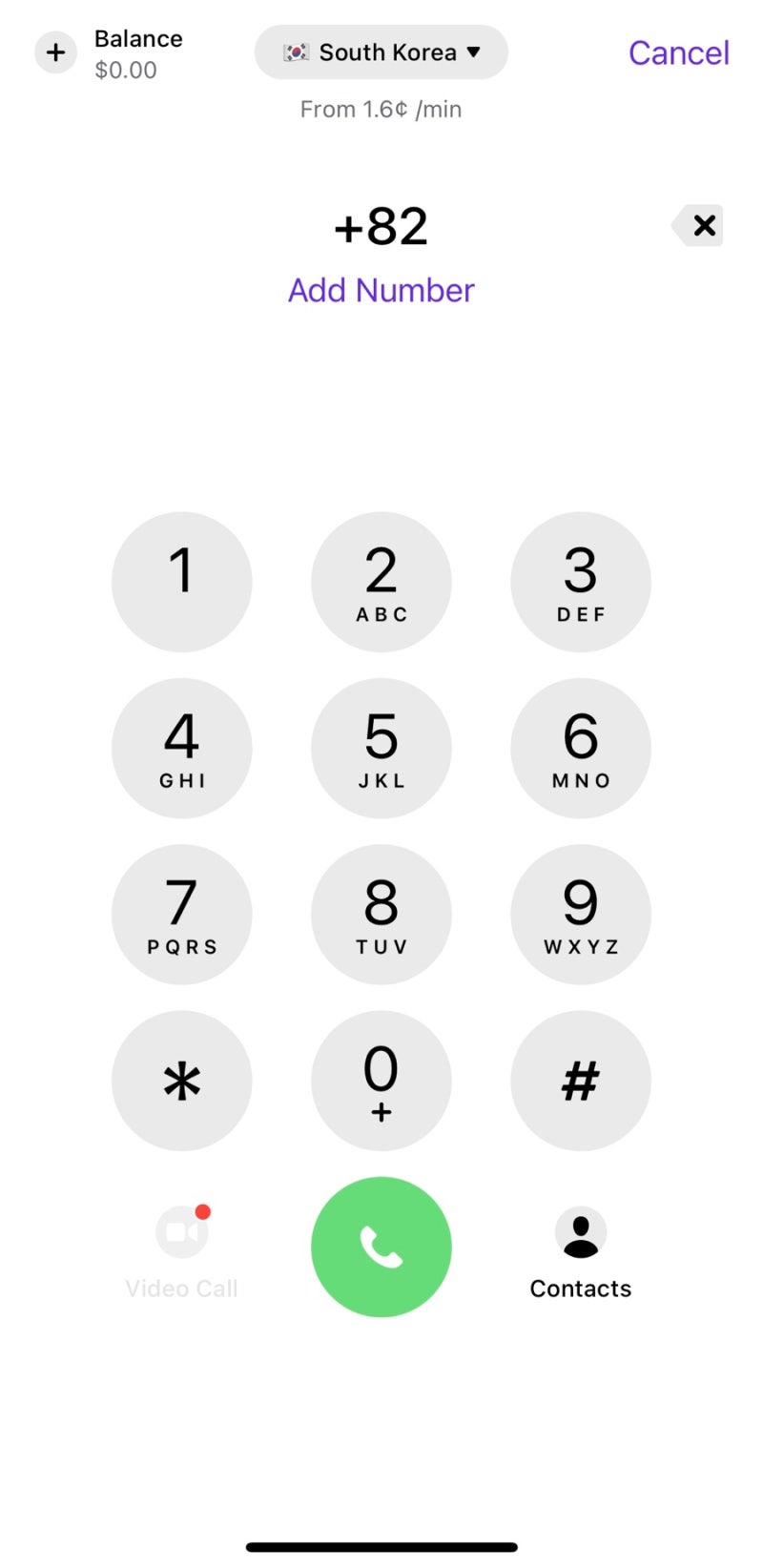This screenshot has width=763, height=1568.
Task: Check the 1.6¢ per minute rate text
Action: point(381,109)
